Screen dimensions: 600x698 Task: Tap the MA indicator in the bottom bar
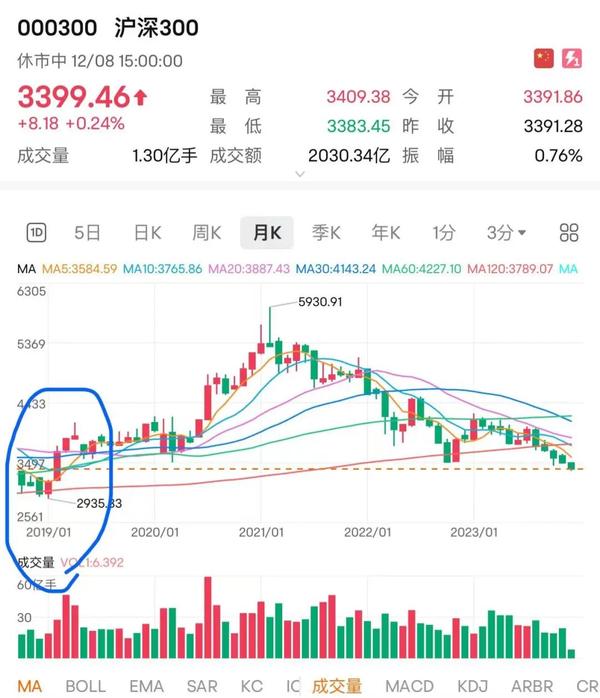[x=30, y=686]
